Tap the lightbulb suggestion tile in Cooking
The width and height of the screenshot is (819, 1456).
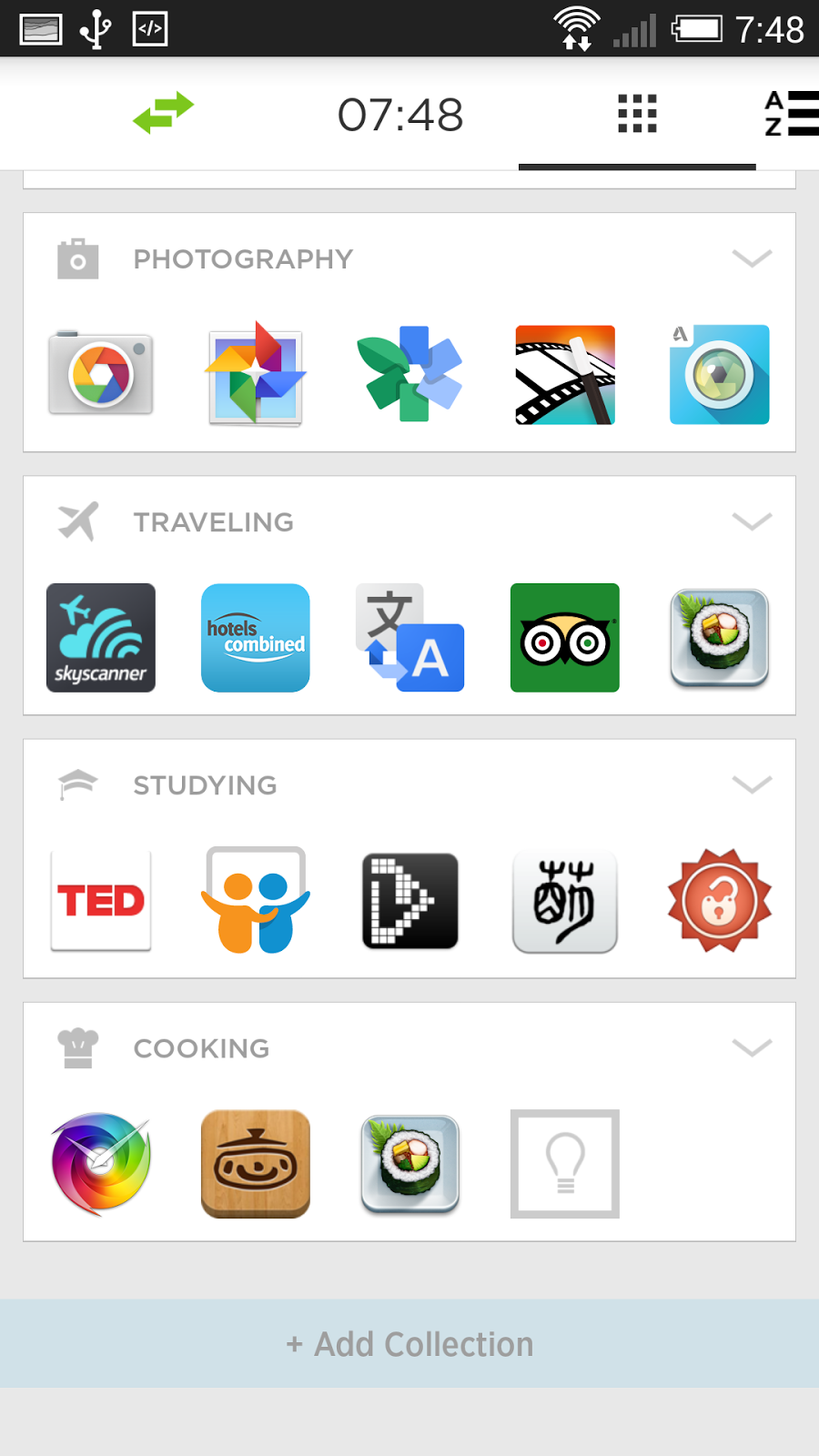565,1164
